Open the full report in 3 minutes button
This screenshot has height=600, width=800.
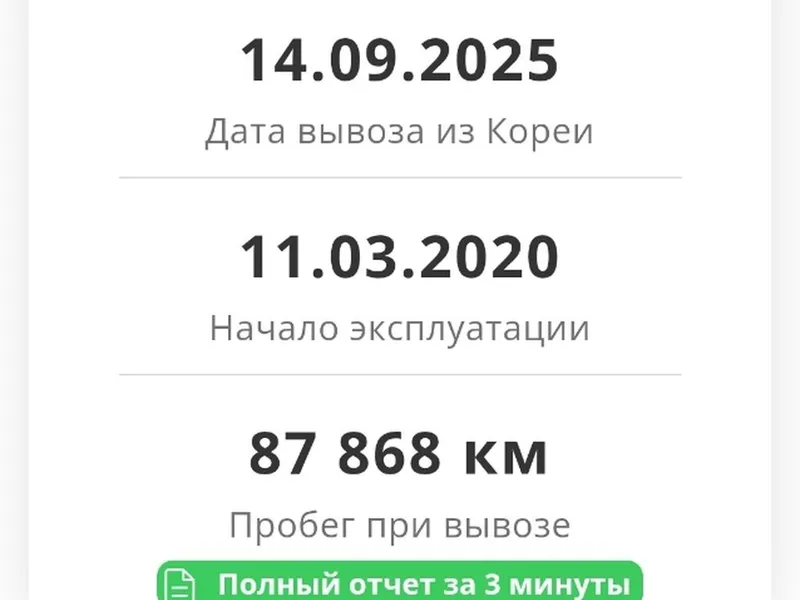[400, 582]
